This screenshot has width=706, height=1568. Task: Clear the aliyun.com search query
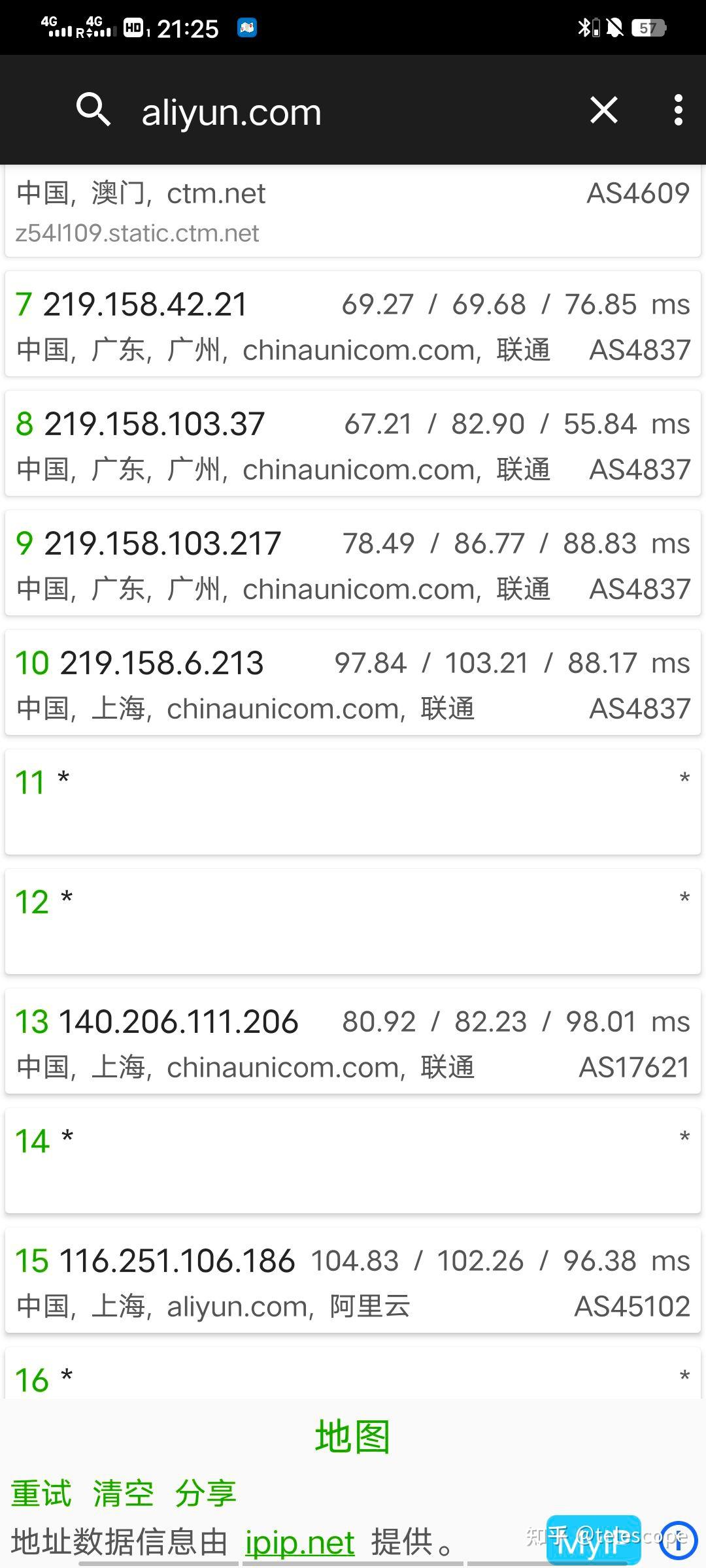[x=603, y=110]
